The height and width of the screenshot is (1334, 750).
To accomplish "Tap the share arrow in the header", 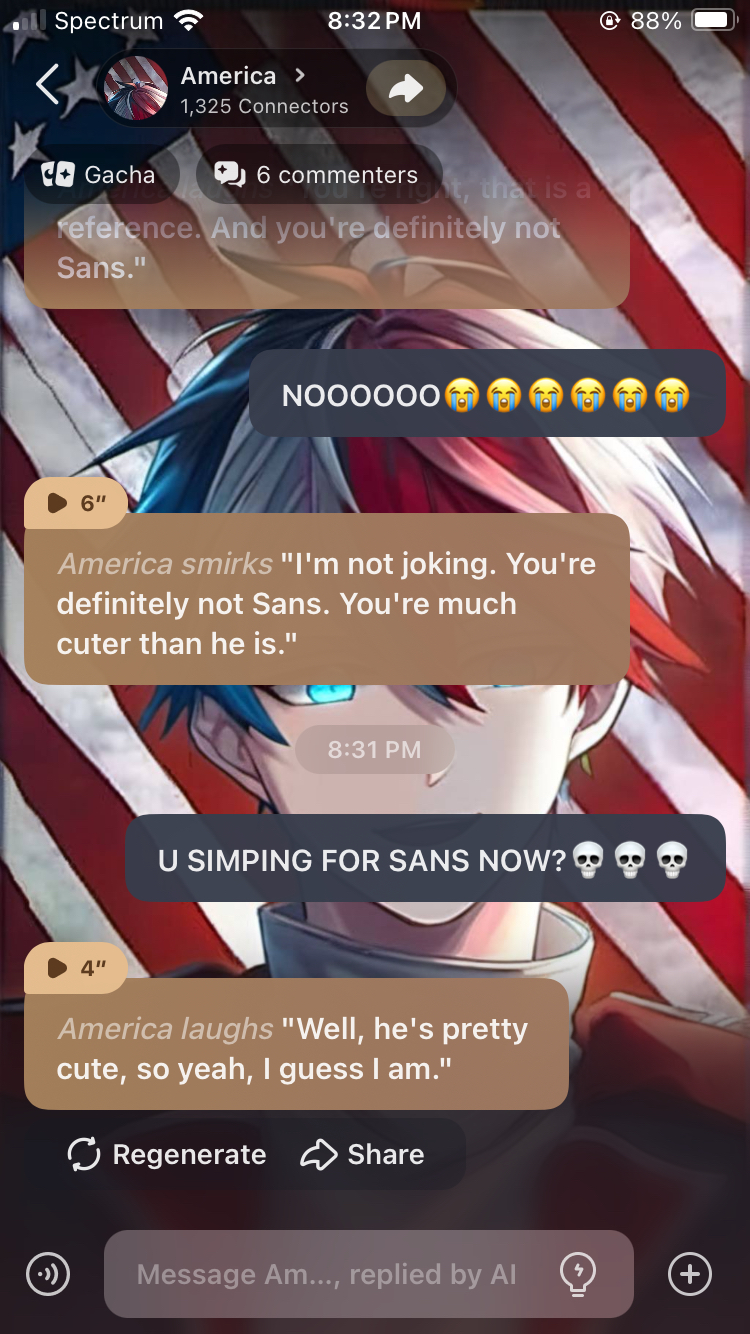I will (405, 89).
